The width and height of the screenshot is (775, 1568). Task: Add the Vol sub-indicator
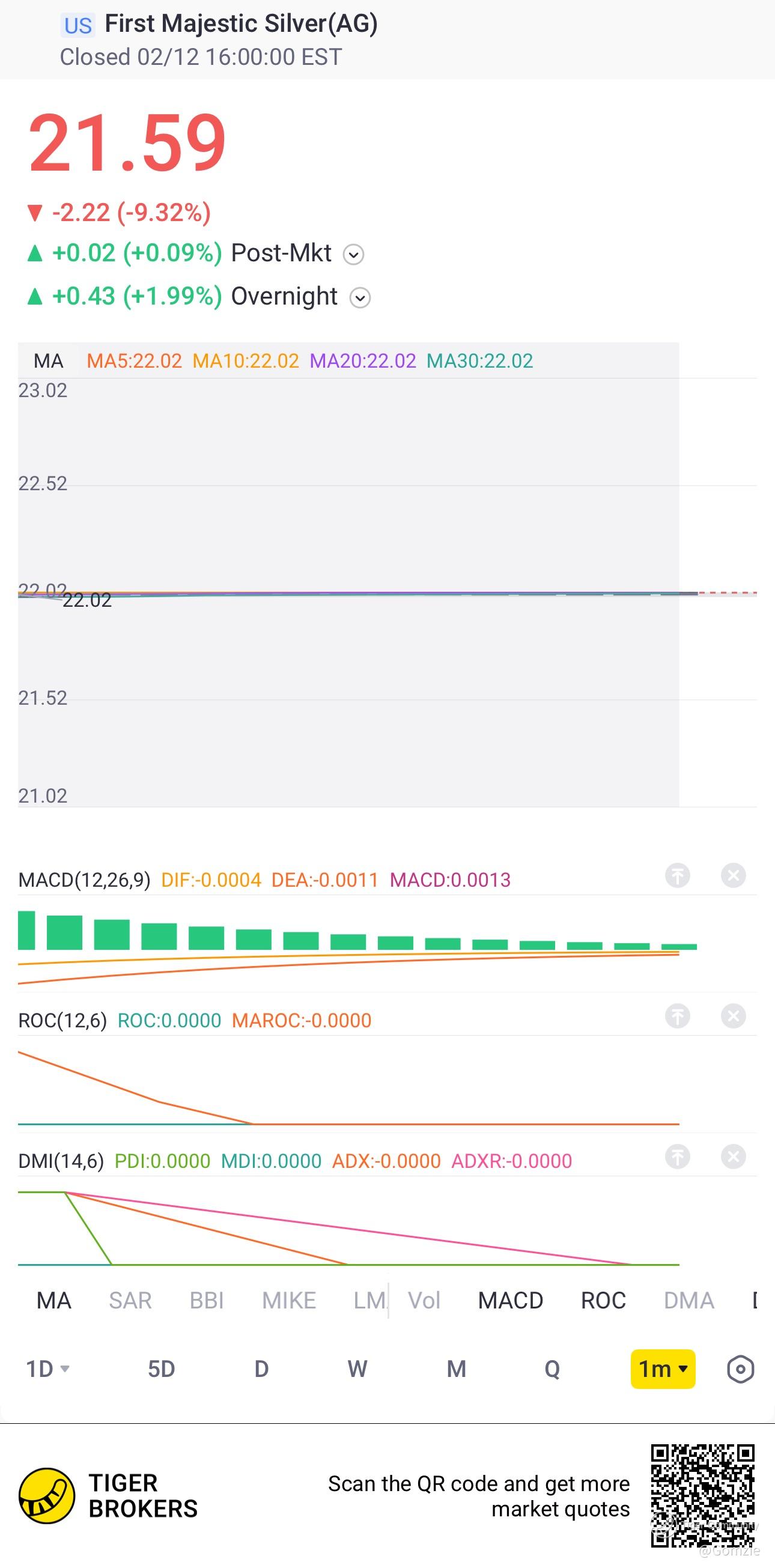424,1300
